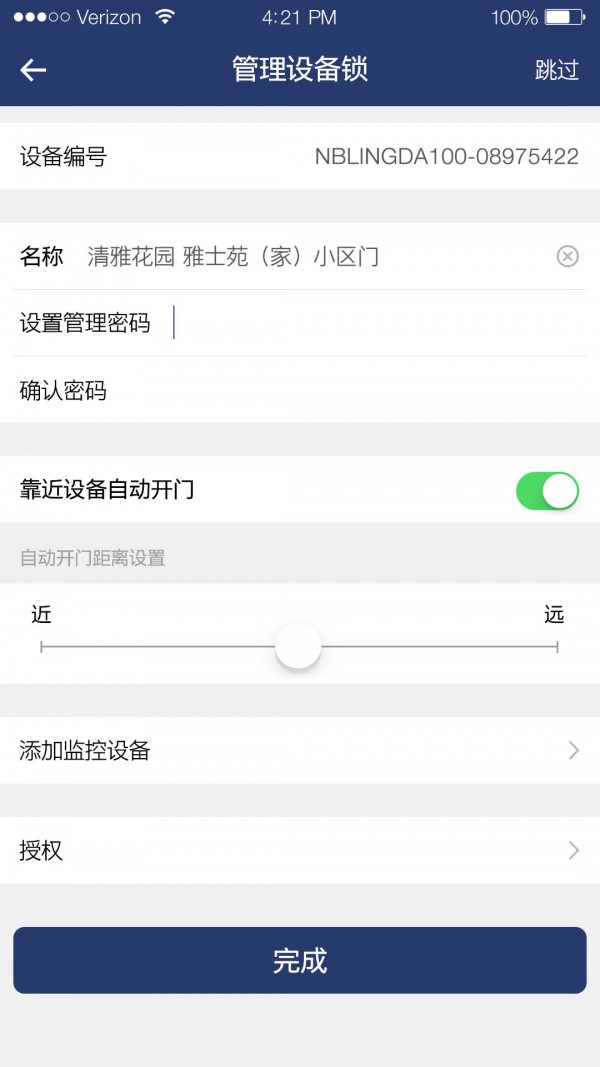Go back using the top-left arrow

33,70
